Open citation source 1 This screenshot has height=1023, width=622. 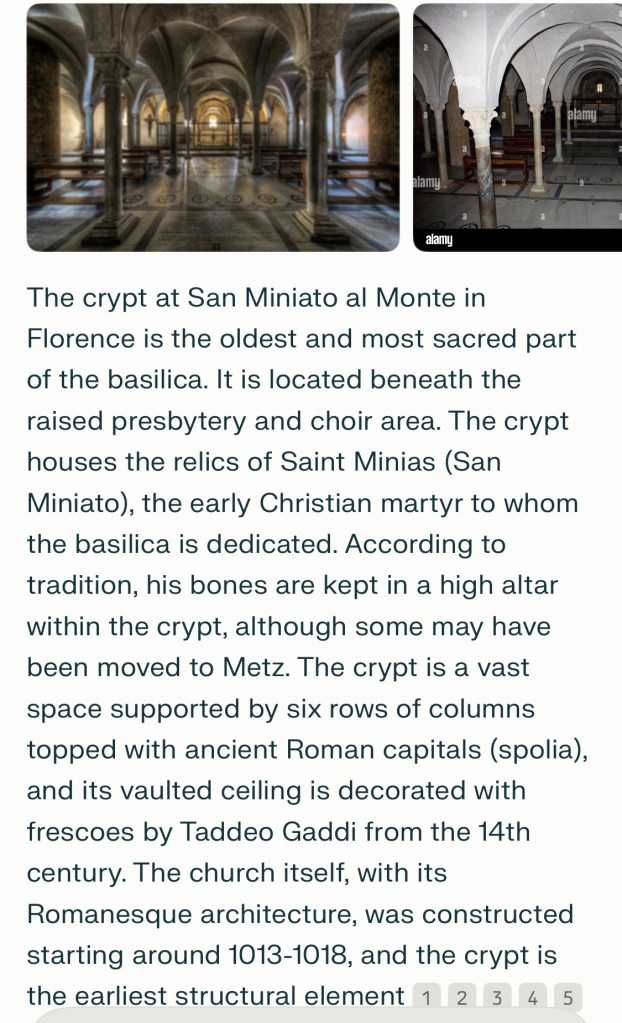pos(426,997)
